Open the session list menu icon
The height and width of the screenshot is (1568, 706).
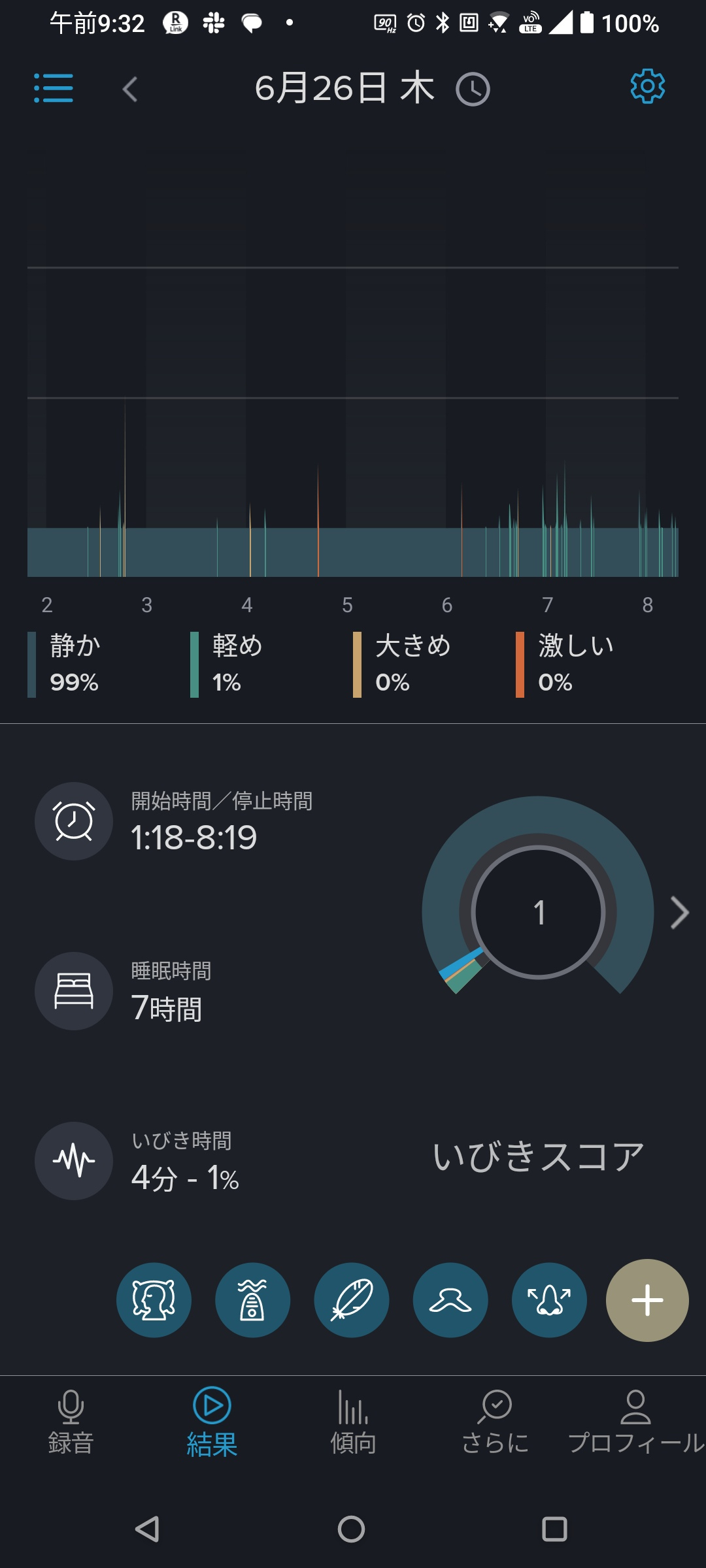(x=54, y=88)
